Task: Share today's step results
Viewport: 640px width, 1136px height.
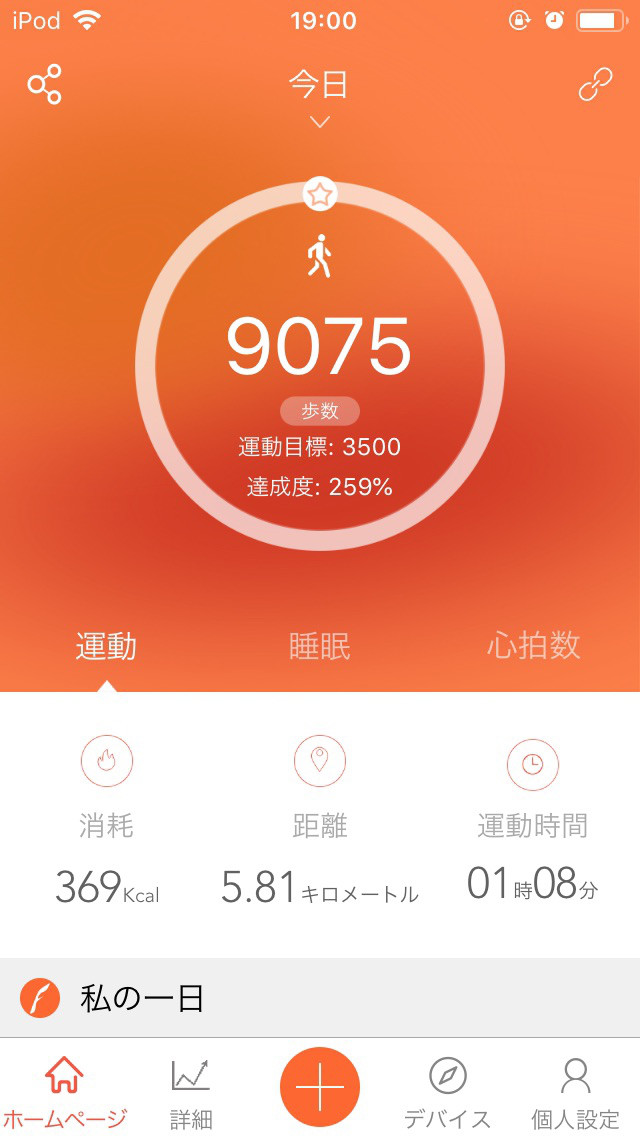Action: [44, 85]
